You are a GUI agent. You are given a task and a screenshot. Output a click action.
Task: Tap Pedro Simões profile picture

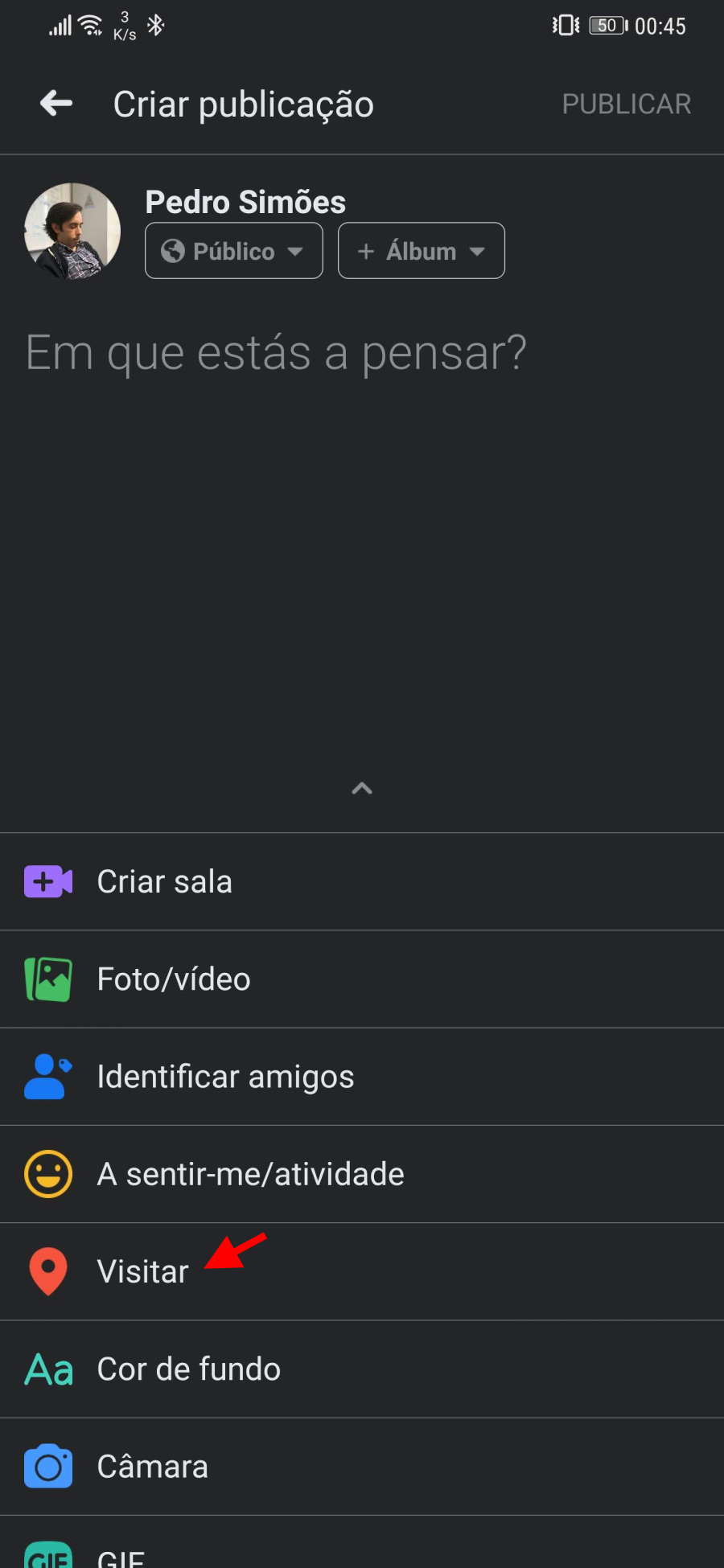tap(72, 232)
